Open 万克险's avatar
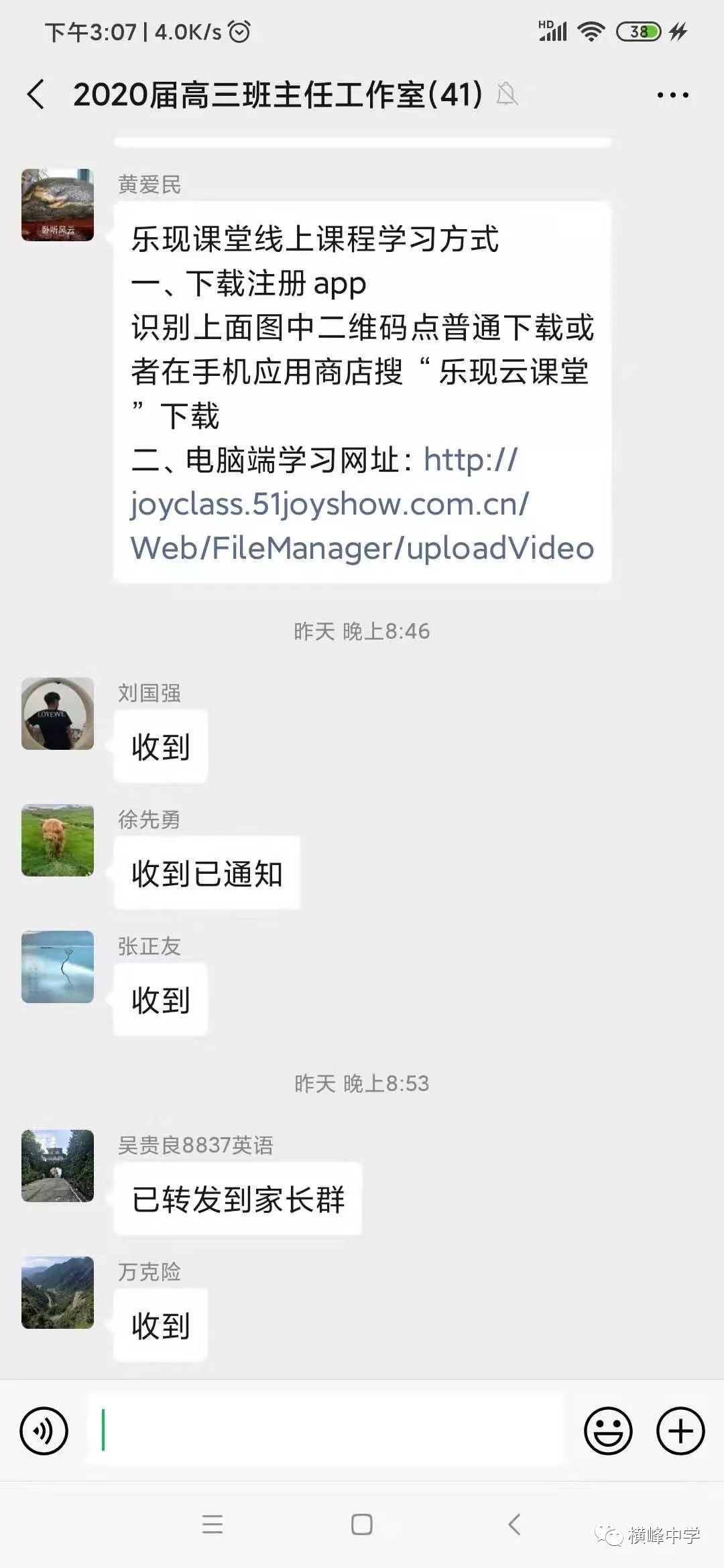Viewport: 724px width, 1568px height. 58,1292
